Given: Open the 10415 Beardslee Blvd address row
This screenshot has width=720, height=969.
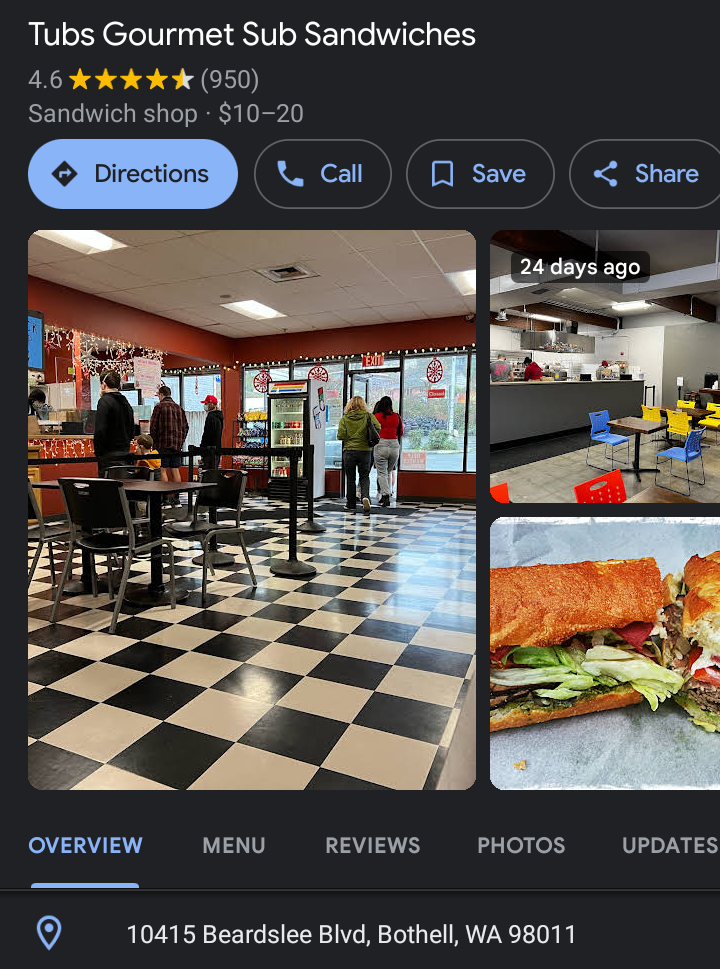Looking at the screenshot, I should click(x=350, y=935).
